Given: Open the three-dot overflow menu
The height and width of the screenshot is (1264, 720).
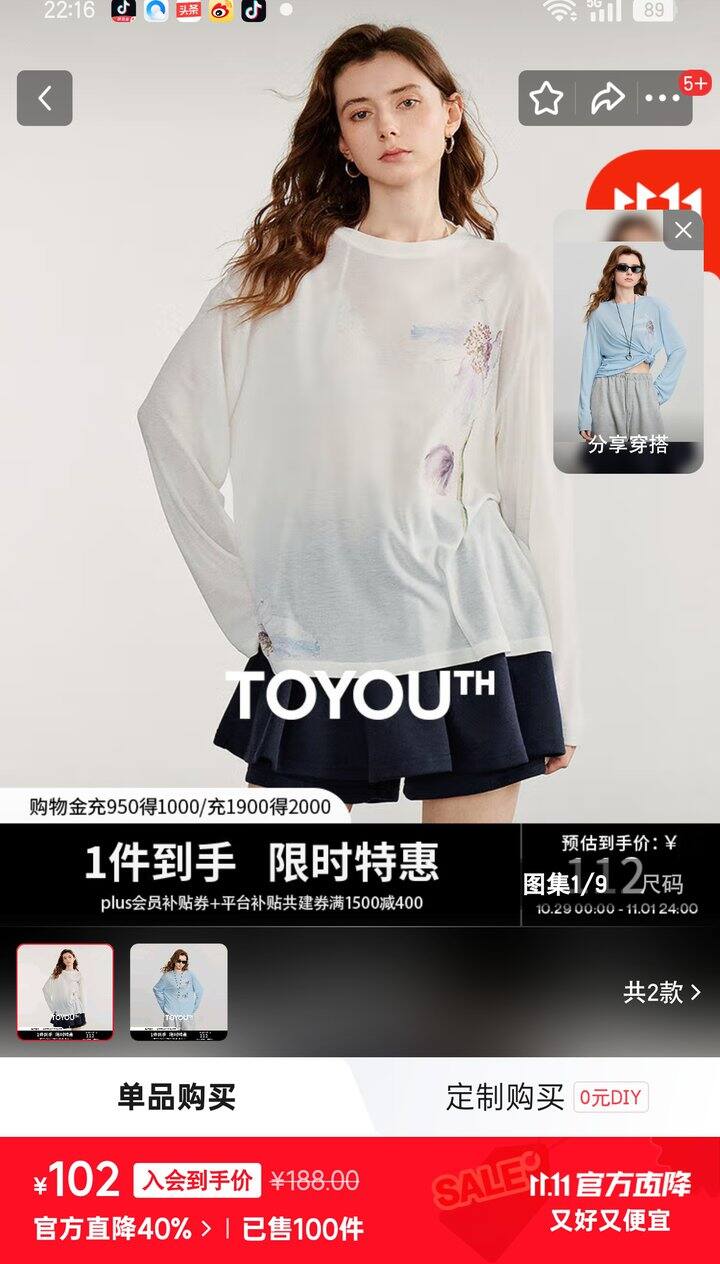Looking at the screenshot, I should point(662,98).
